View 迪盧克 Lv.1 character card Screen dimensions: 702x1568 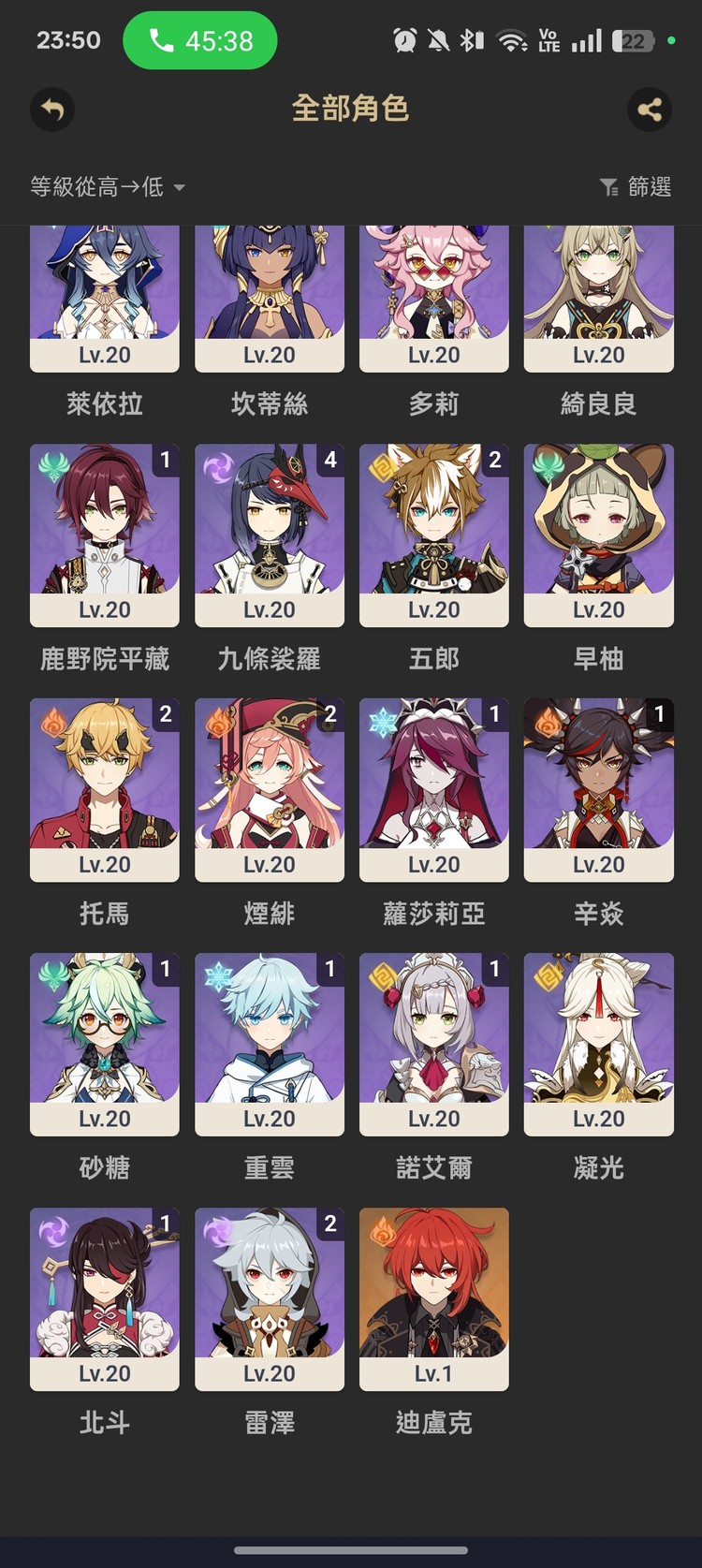tap(434, 1297)
